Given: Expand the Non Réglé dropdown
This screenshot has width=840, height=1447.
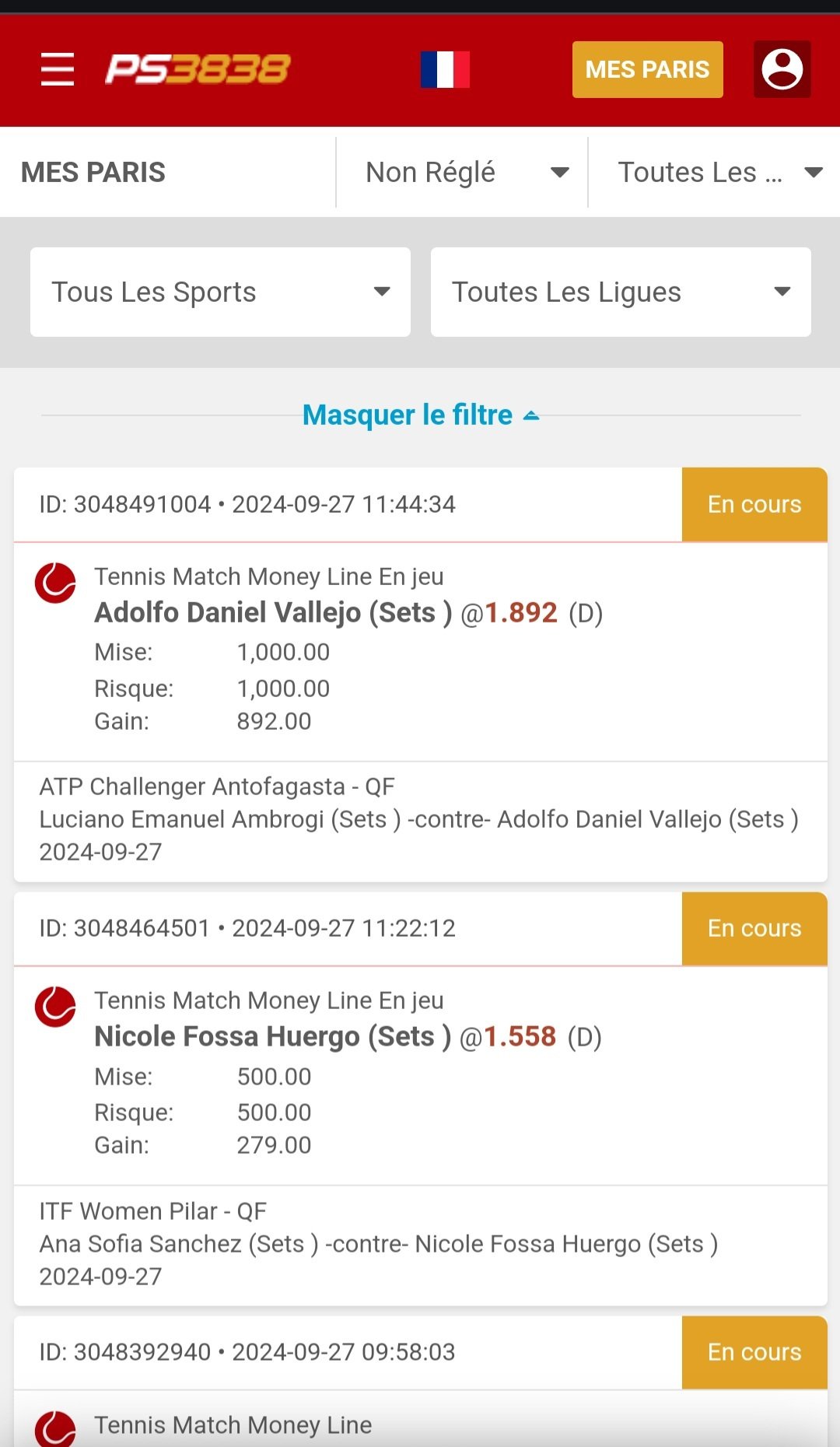Looking at the screenshot, I should [x=462, y=172].
